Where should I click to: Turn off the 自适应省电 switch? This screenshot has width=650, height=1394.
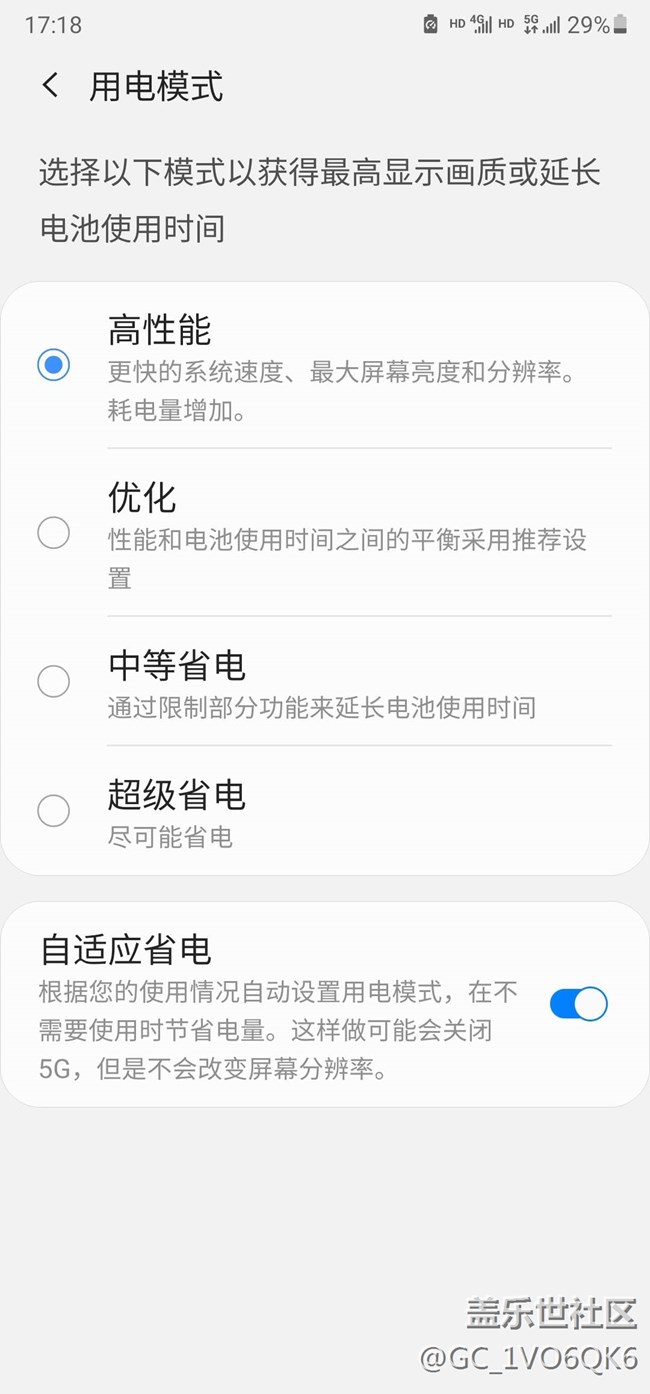[x=578, y=1004]
